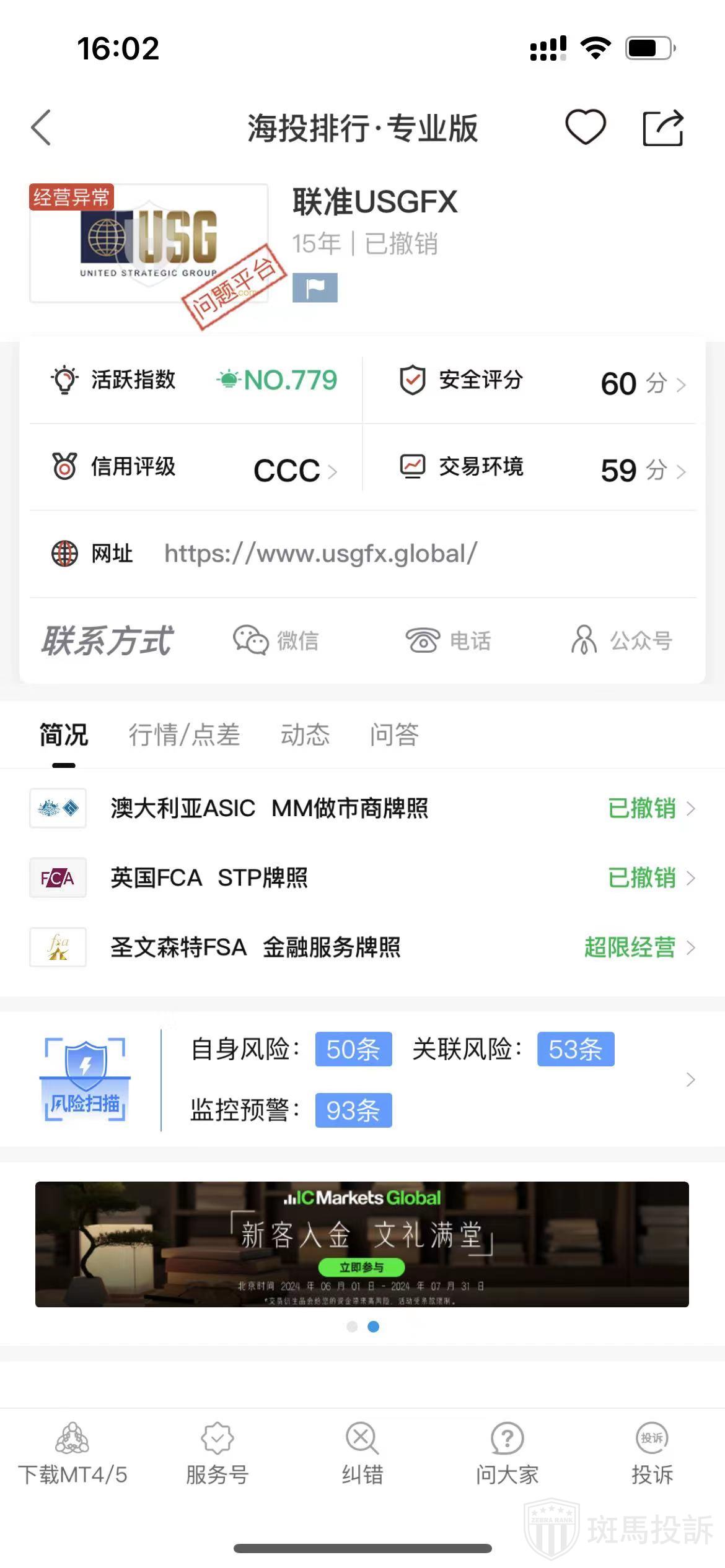Contact via 微信
Viewport: 725px width, 1568px height.
point(276,640)
